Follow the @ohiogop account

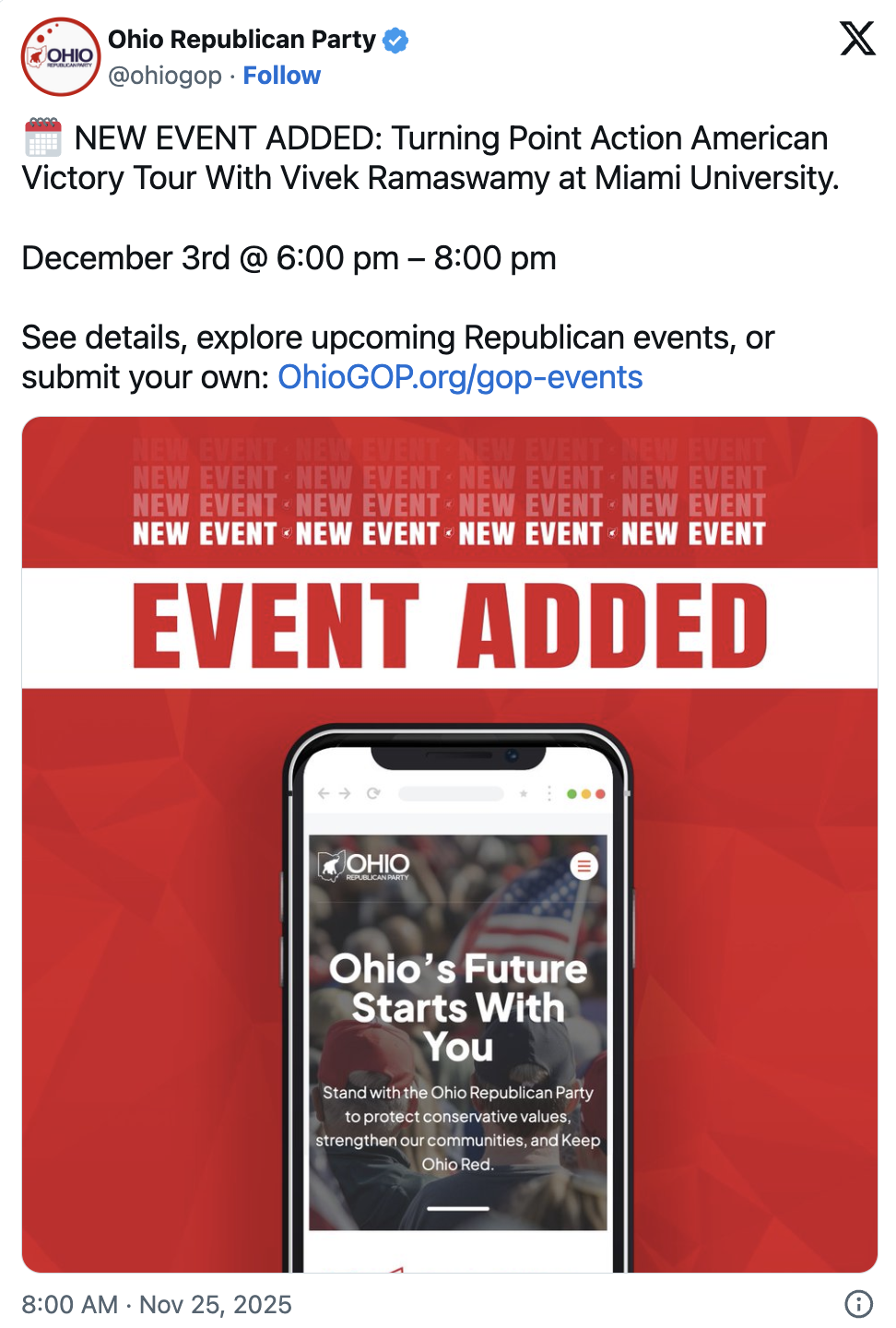[281, 76]
